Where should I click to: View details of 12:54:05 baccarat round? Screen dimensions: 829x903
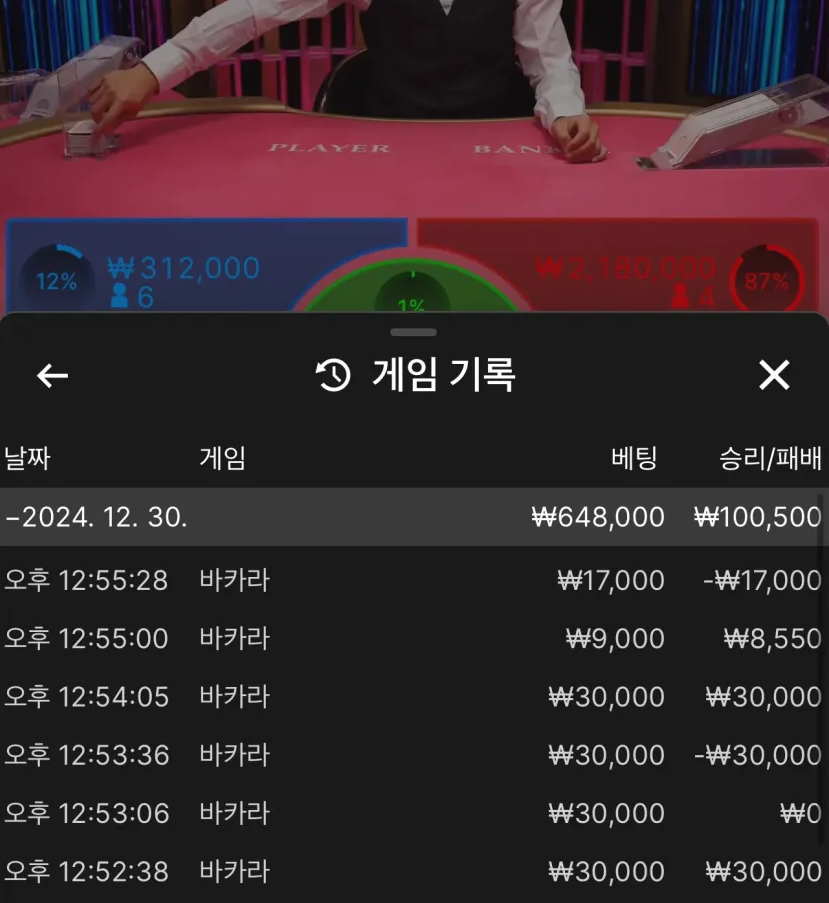412,697
